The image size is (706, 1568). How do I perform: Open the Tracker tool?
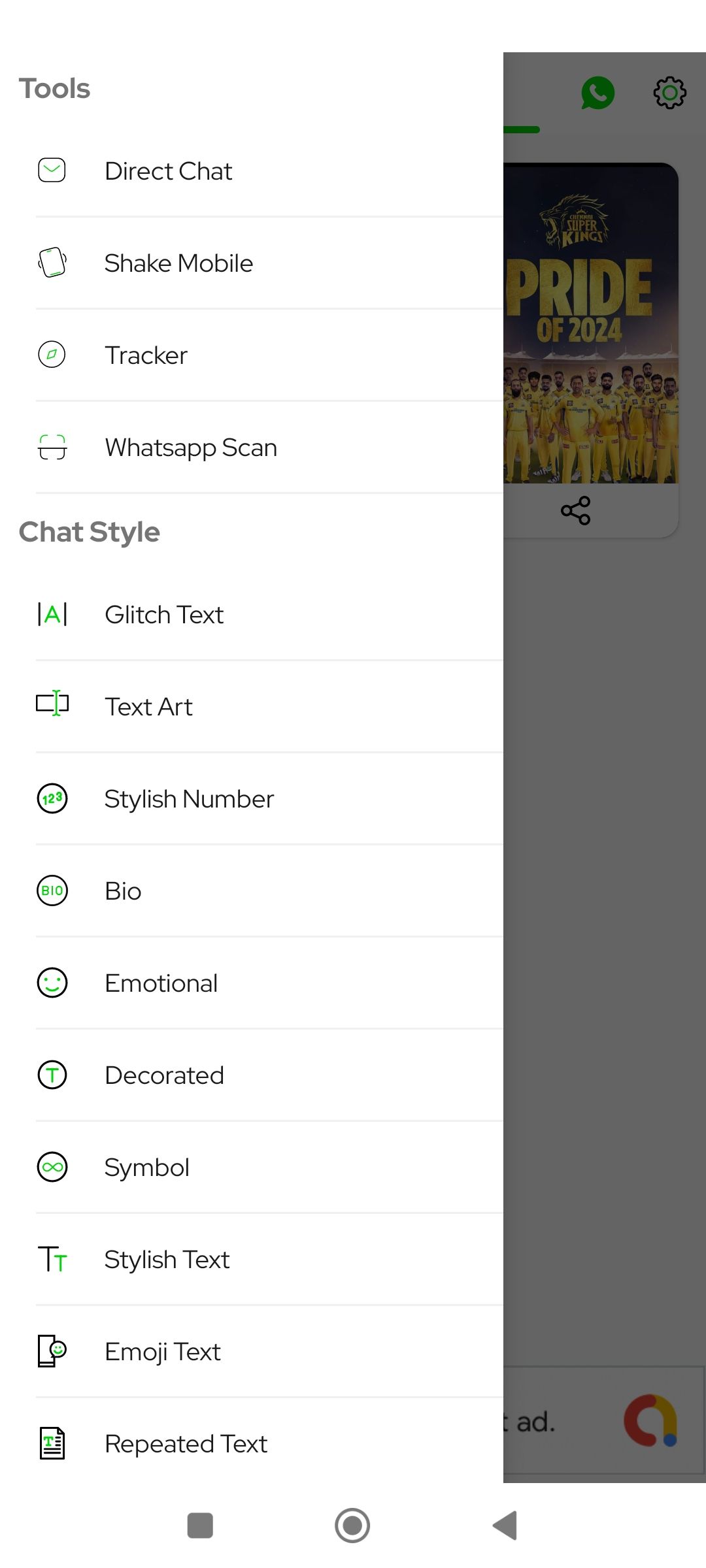pos(146,355)
